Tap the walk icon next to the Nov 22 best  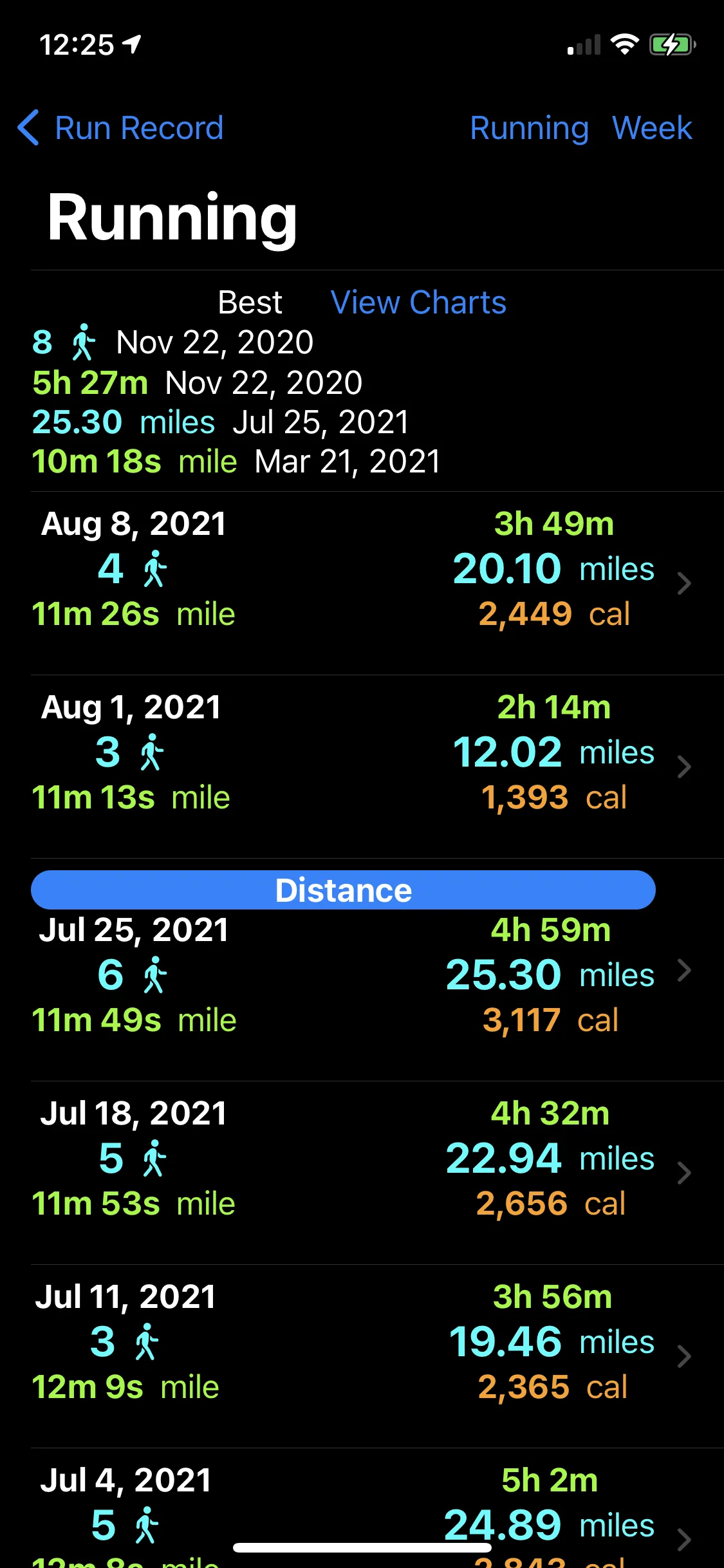(84, 342)
